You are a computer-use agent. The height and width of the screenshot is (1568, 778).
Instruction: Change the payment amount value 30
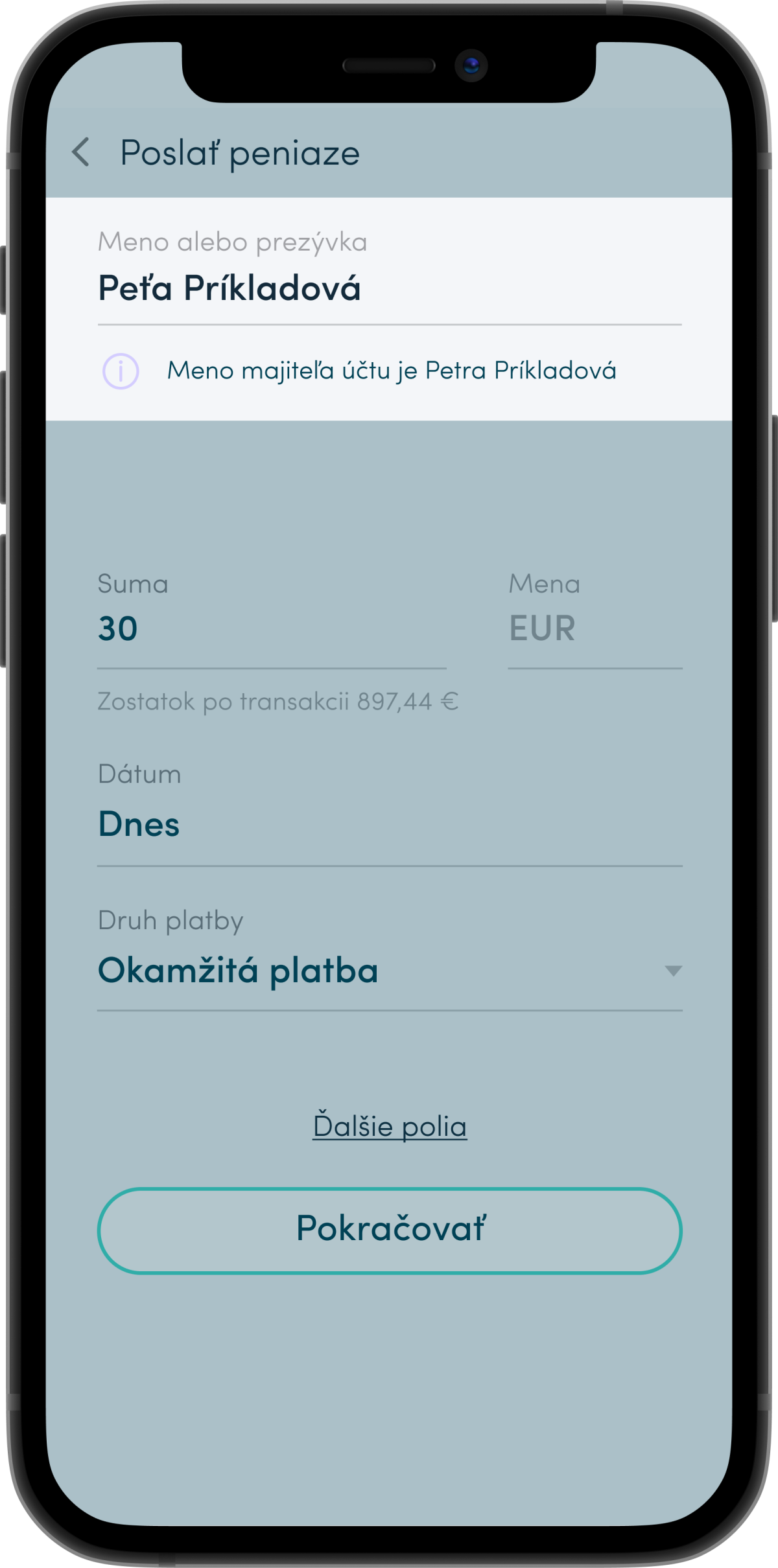pyautogui.click(x=120, y=627)
